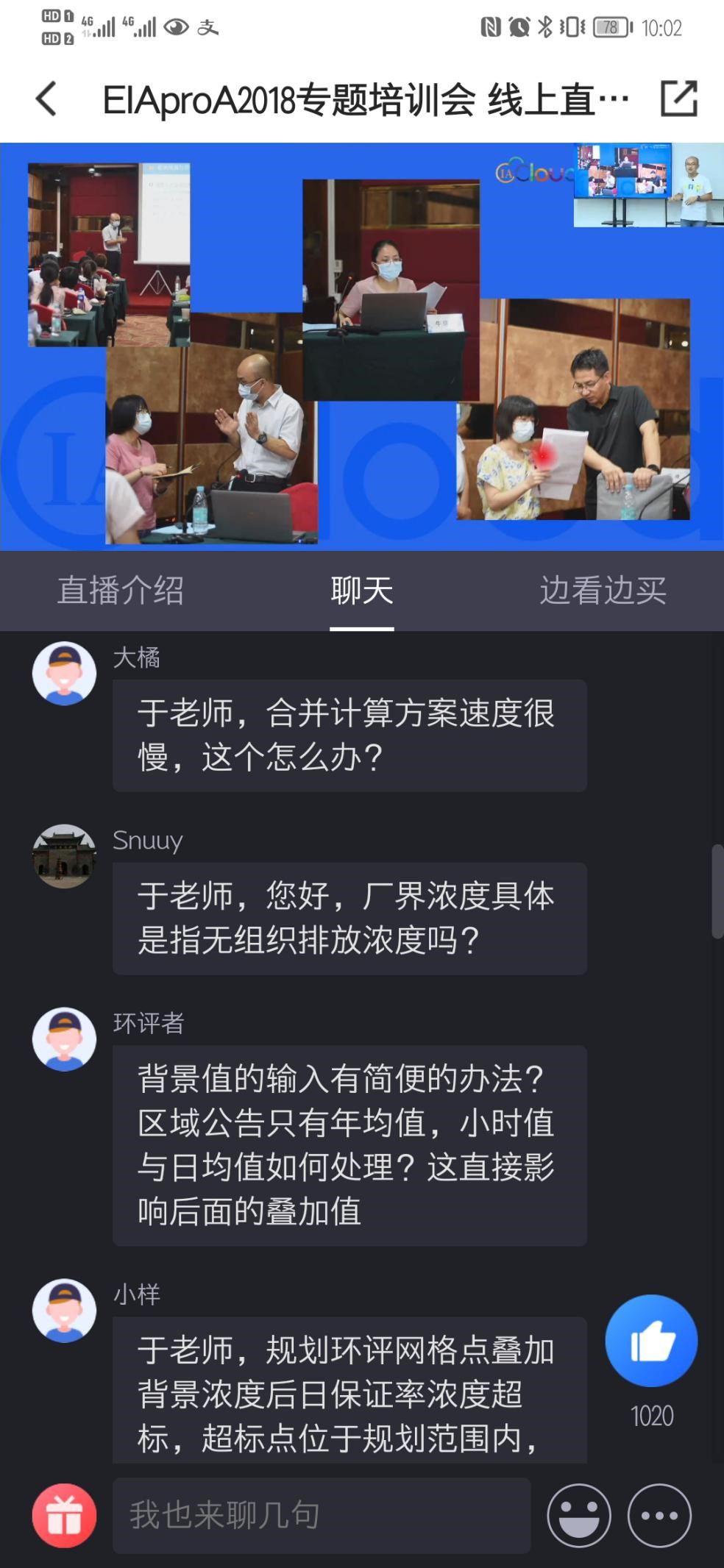View Snuuy's profile avatar
724x1568 pixels.
pyautogui.click(x=64, y=856)
